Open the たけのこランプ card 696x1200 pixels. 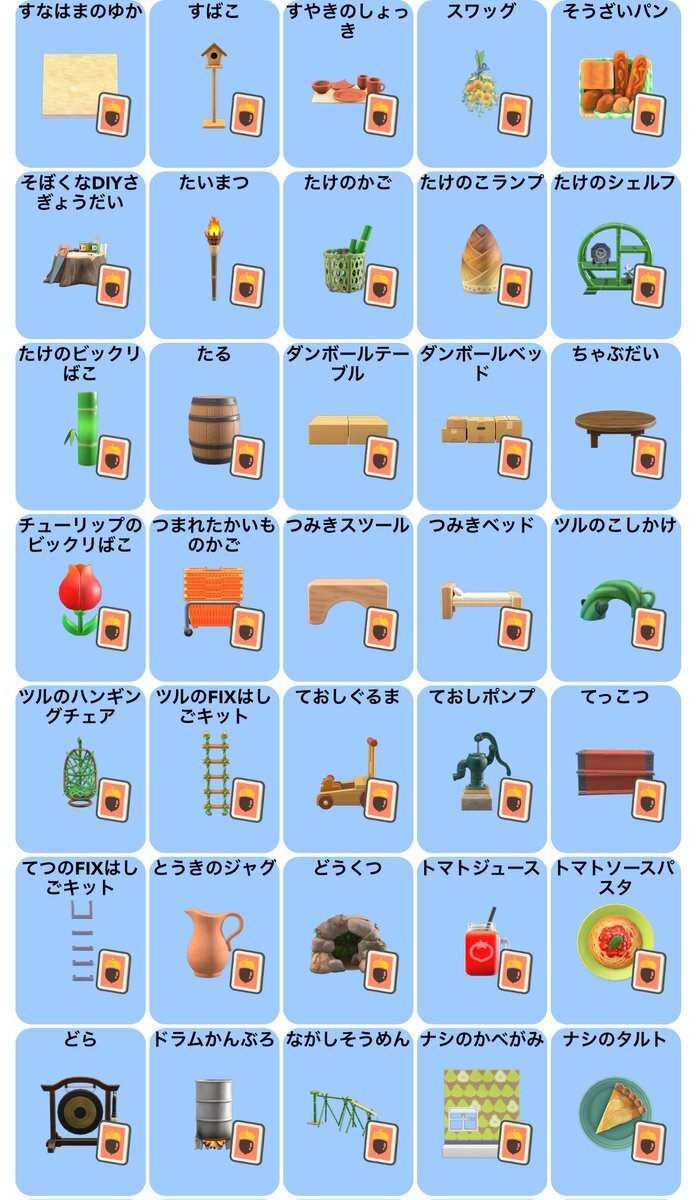tap(482, 255)
